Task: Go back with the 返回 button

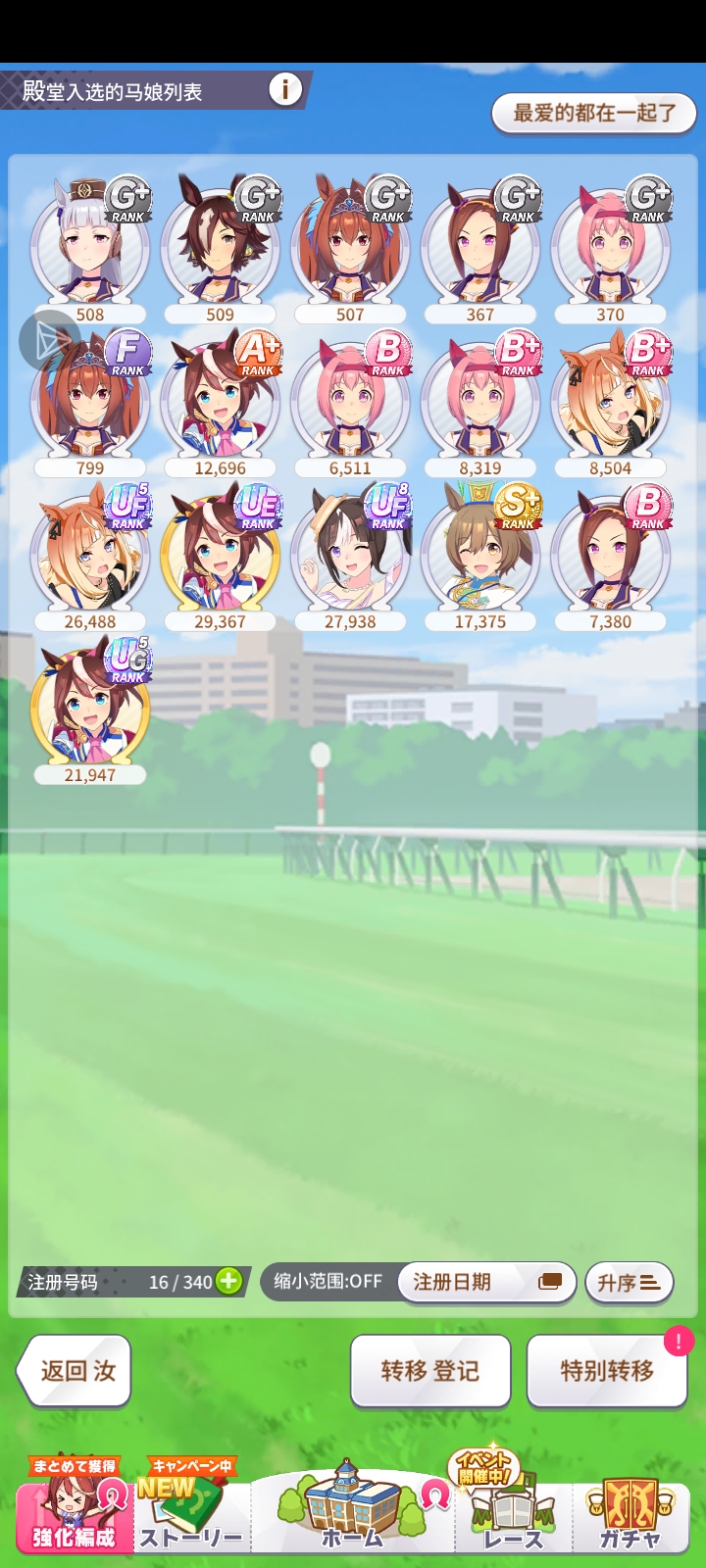Action: coord(76,1370)
